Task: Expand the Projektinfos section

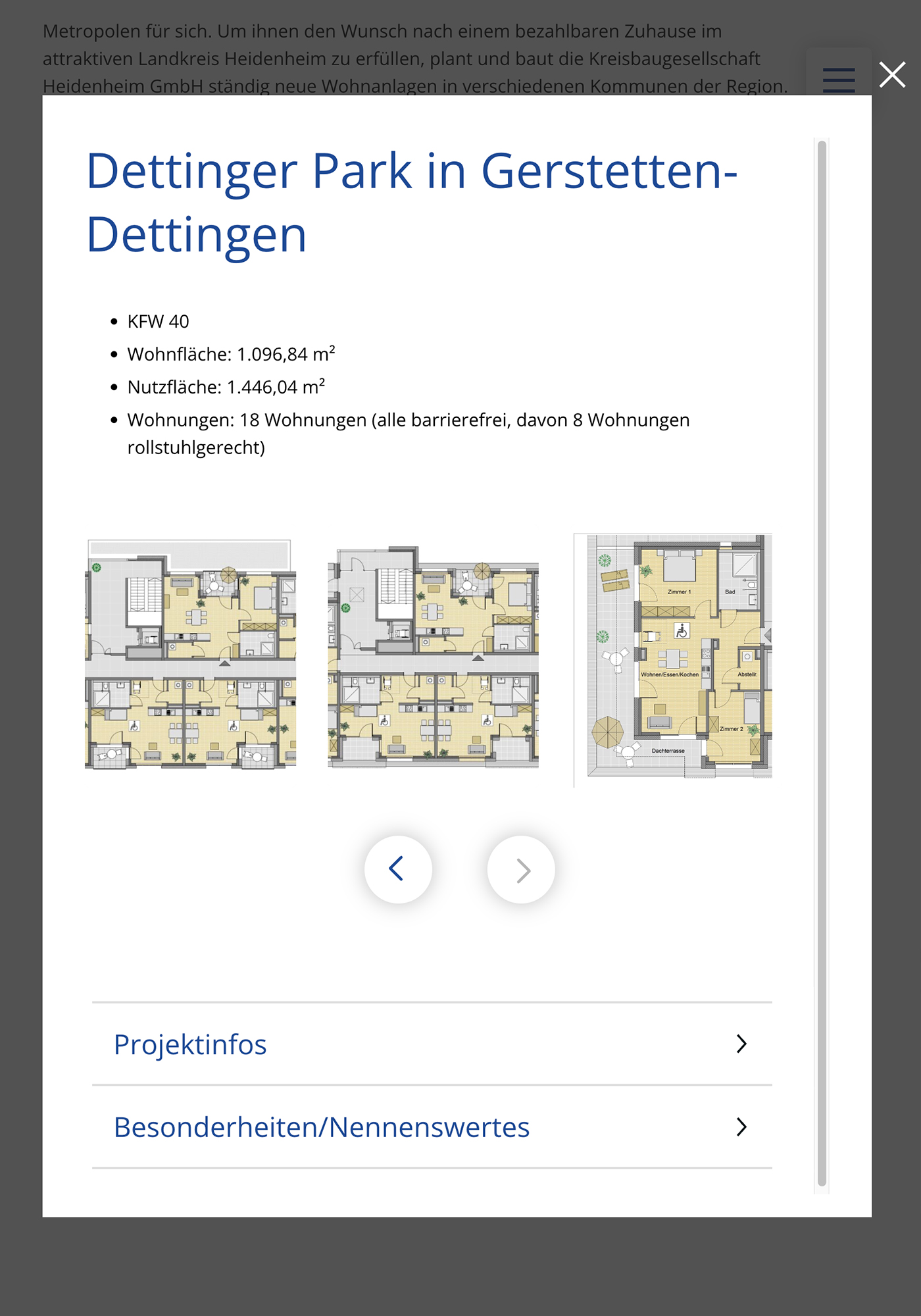Action: pyautogui.click(x=432, y=1044)
